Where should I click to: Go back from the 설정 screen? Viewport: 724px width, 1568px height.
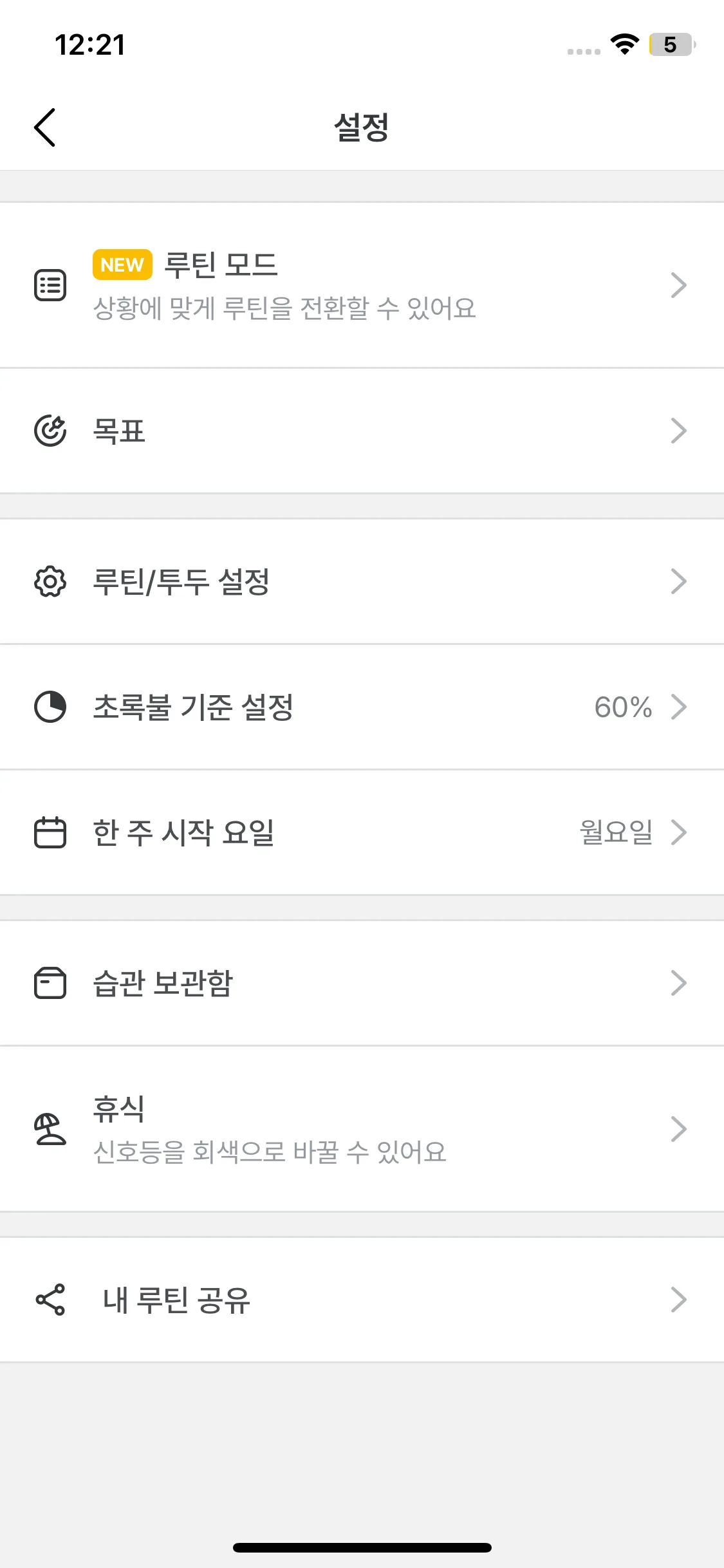[x=45, y=127]
